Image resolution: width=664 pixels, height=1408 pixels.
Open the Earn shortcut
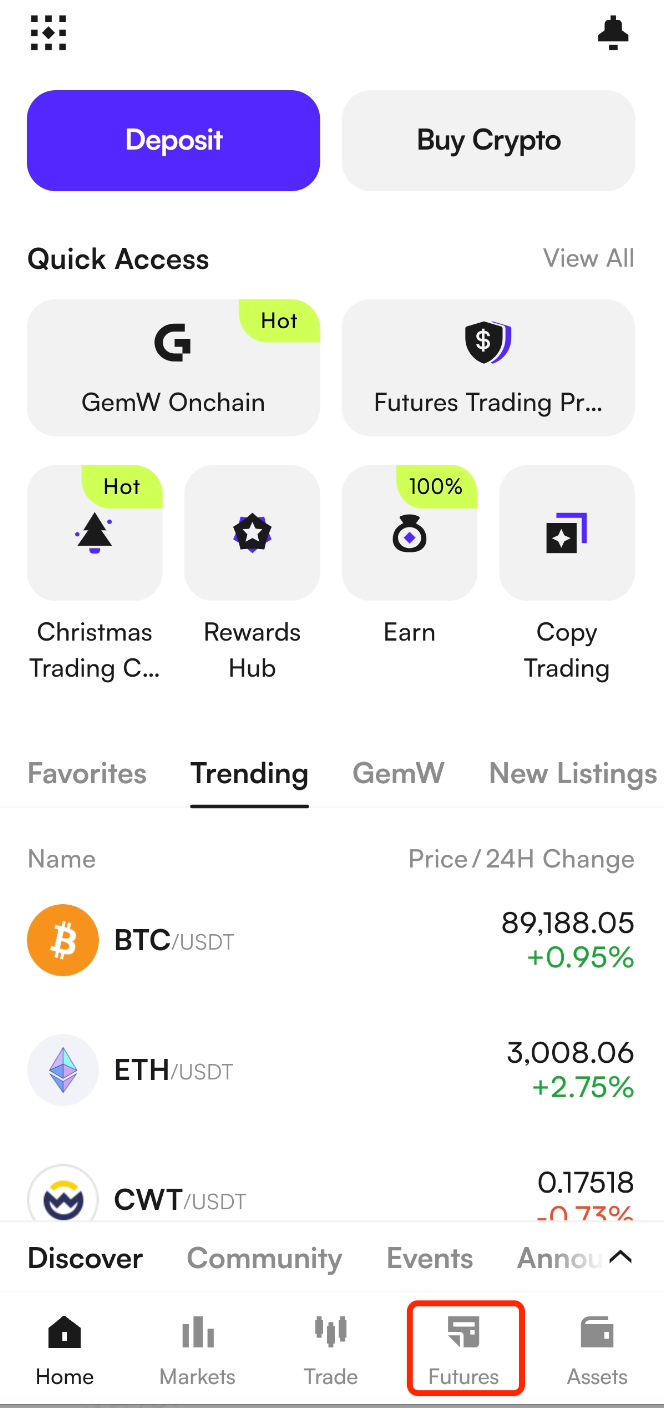click(409, 533)
